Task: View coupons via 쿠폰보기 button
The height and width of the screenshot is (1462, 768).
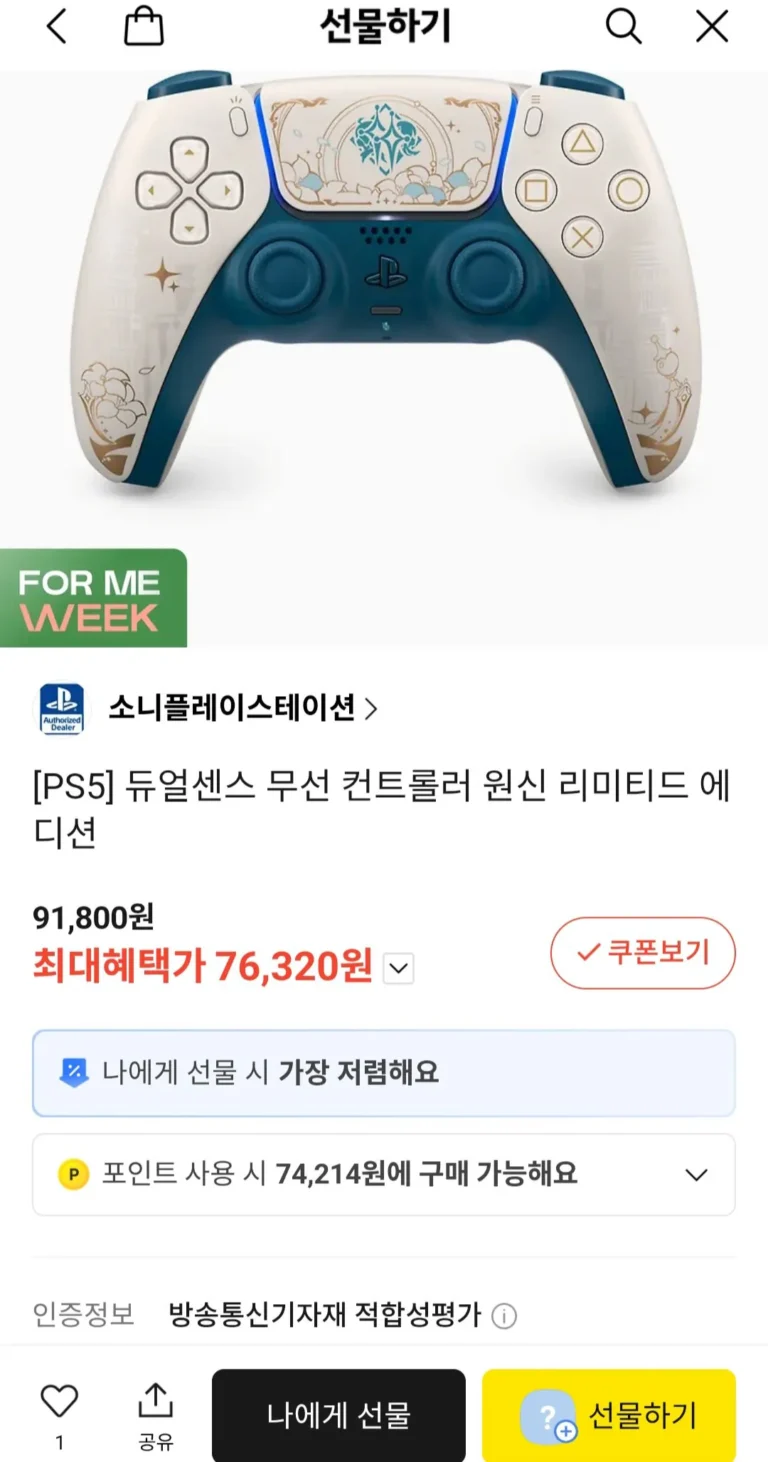Action: pyautogui.click(x=642, y=953)
